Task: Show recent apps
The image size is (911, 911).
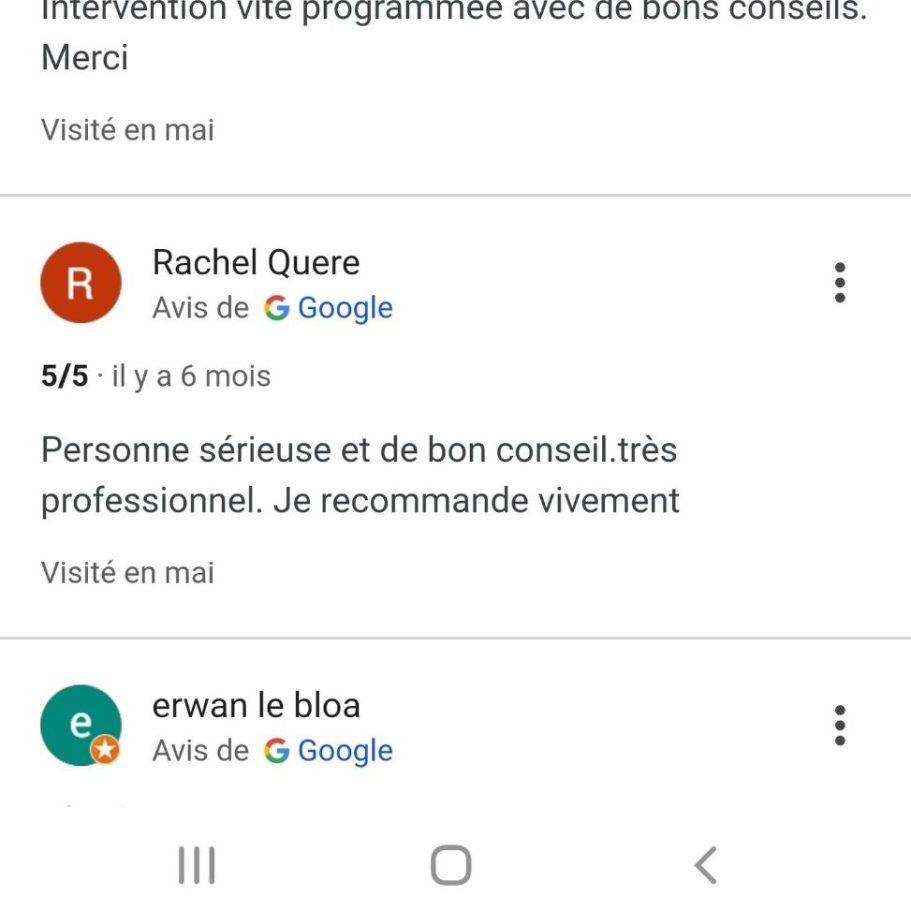Action: coord(197,865)
